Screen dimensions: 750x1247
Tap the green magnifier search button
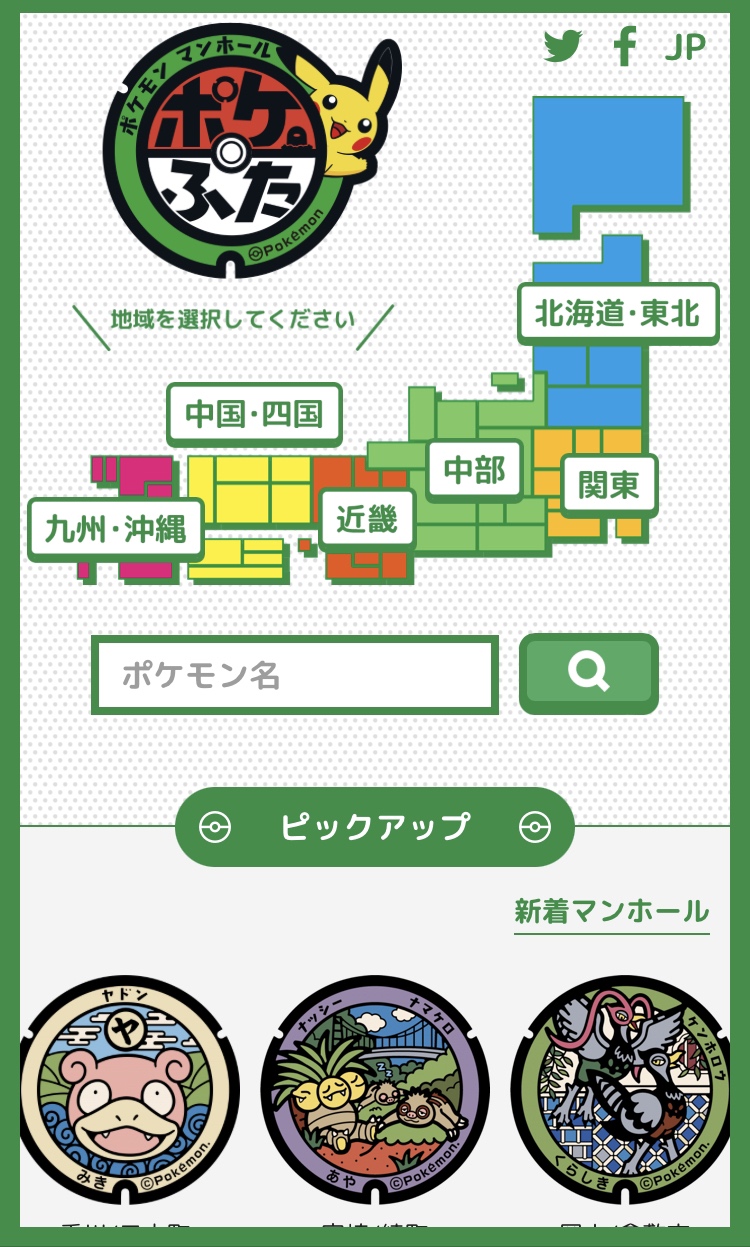588,673
